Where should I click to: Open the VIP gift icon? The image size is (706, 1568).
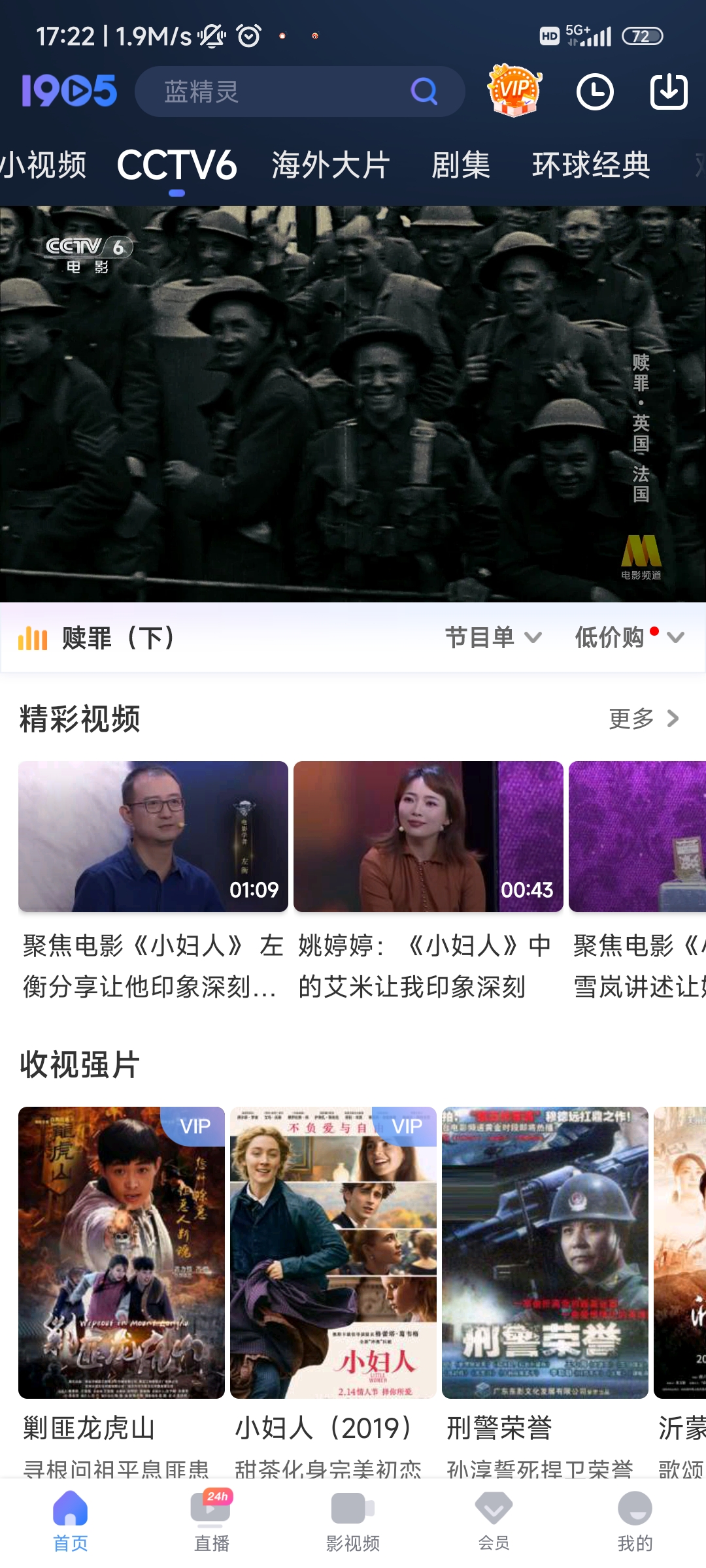(514, 90)
